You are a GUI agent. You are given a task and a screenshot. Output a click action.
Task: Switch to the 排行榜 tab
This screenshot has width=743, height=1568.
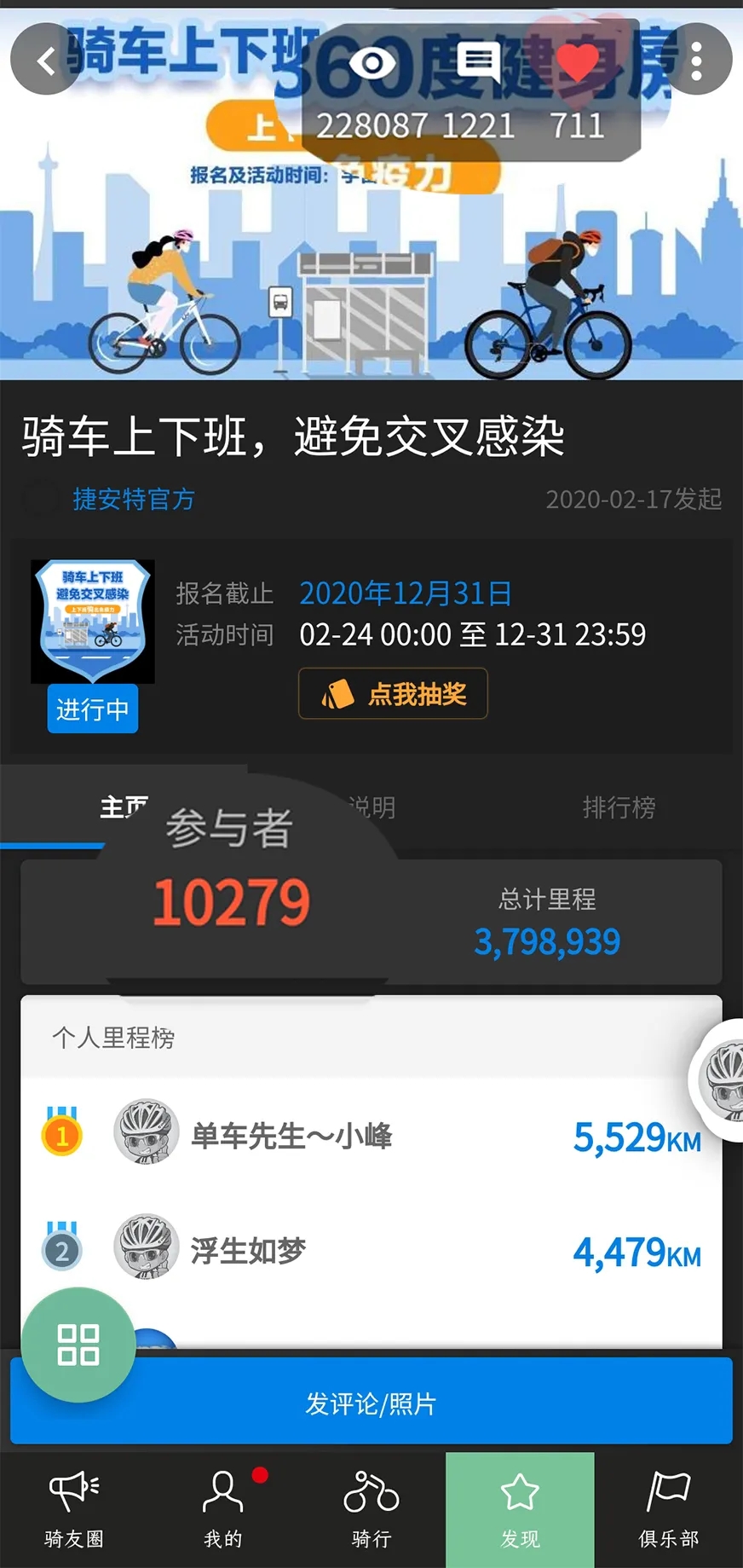619,807
